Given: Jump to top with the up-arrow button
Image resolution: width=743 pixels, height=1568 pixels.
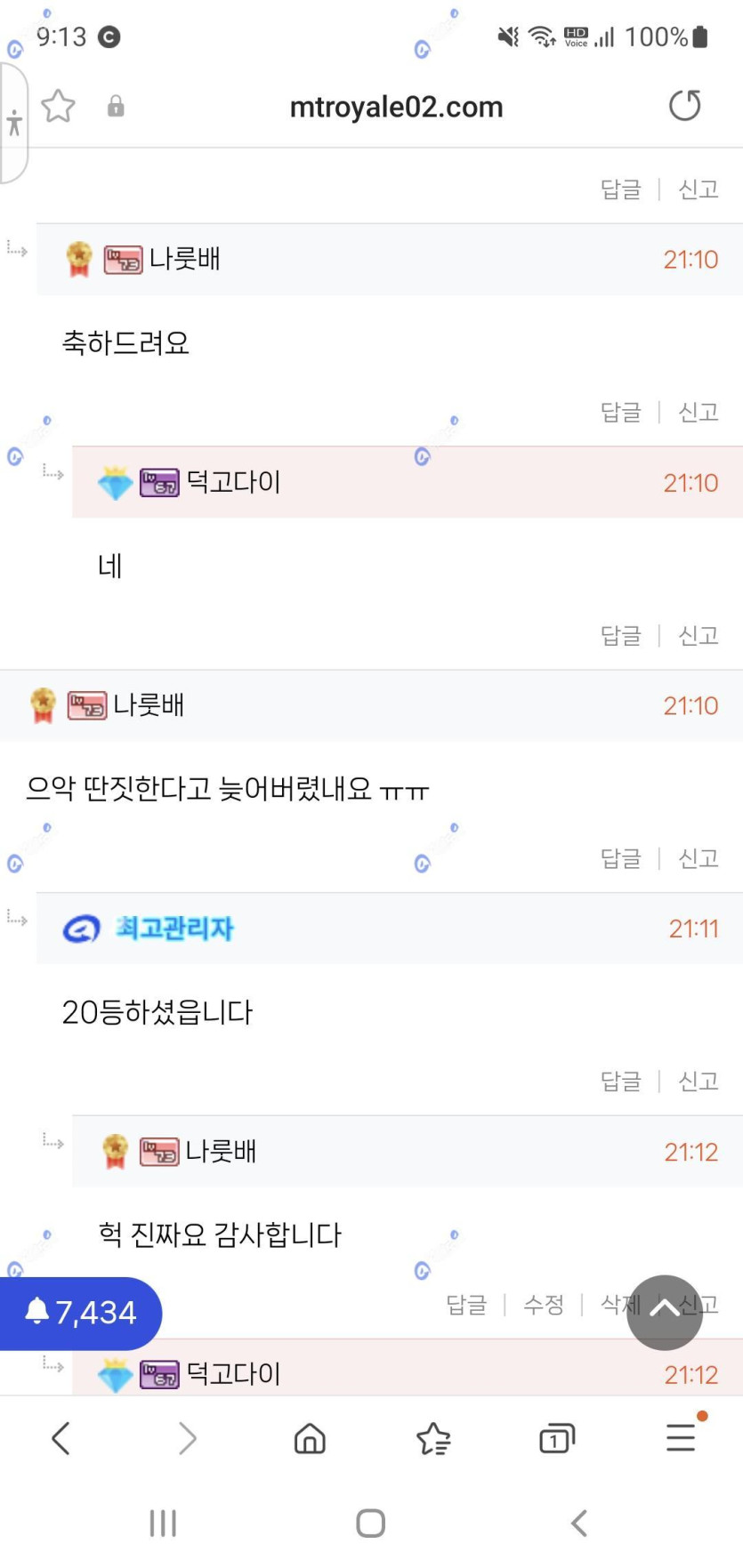Looking at the screenshot, I should tap(665, 1312).
